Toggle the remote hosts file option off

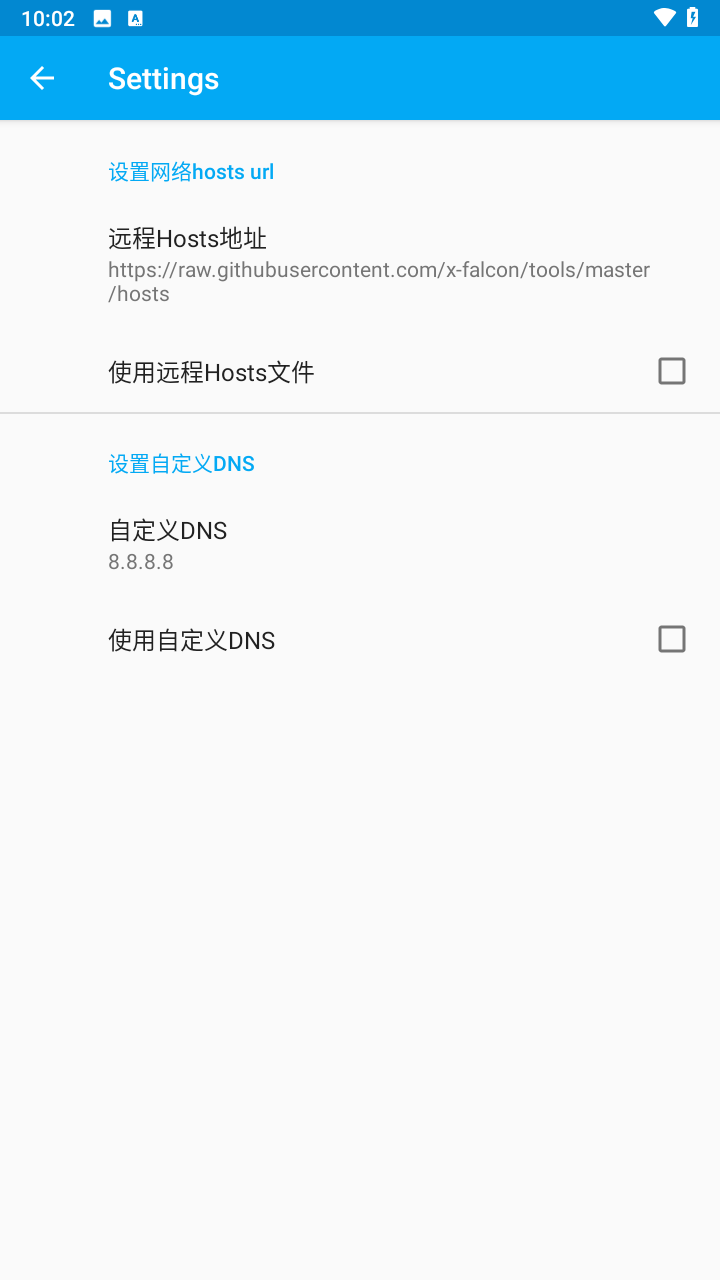pyautogui.click(x=673, y=370)
